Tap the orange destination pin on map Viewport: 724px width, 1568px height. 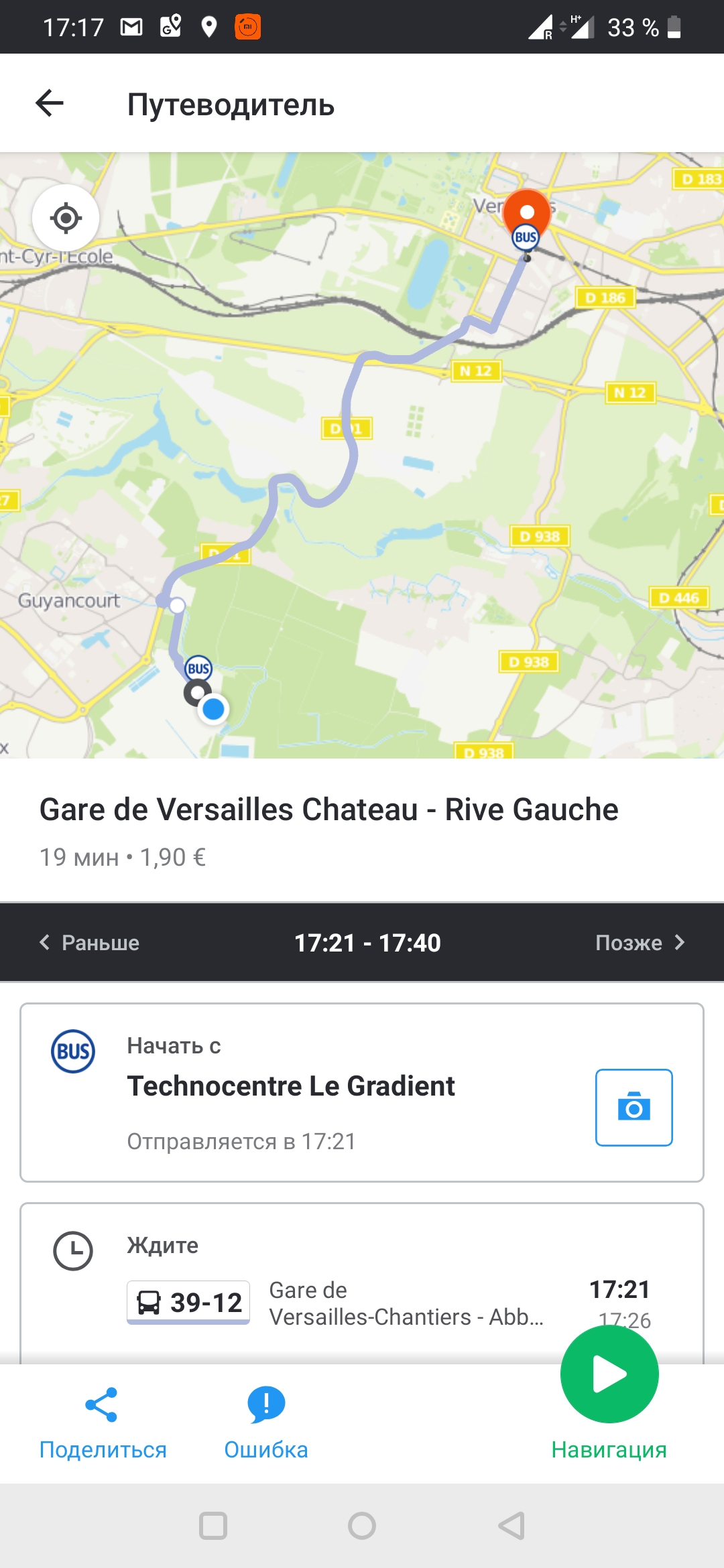click(527, 212)
